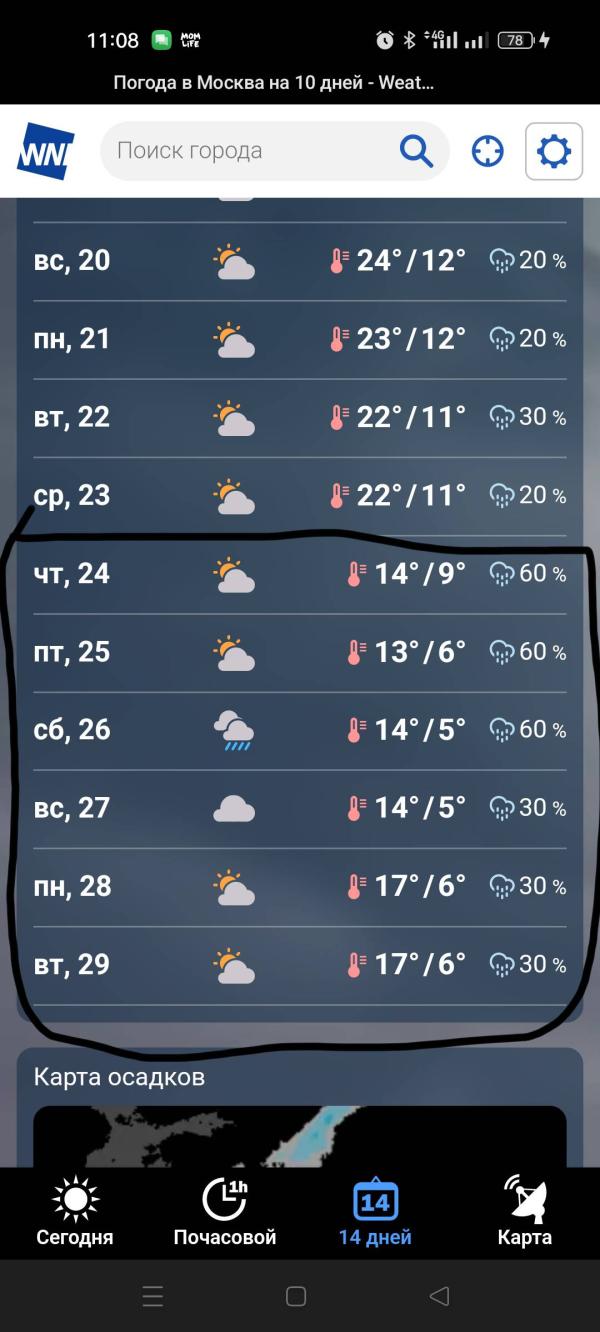The height and width of the screenshot is (1332, 600).
Task: Open the WN logo home page
Action: [46, 151]
